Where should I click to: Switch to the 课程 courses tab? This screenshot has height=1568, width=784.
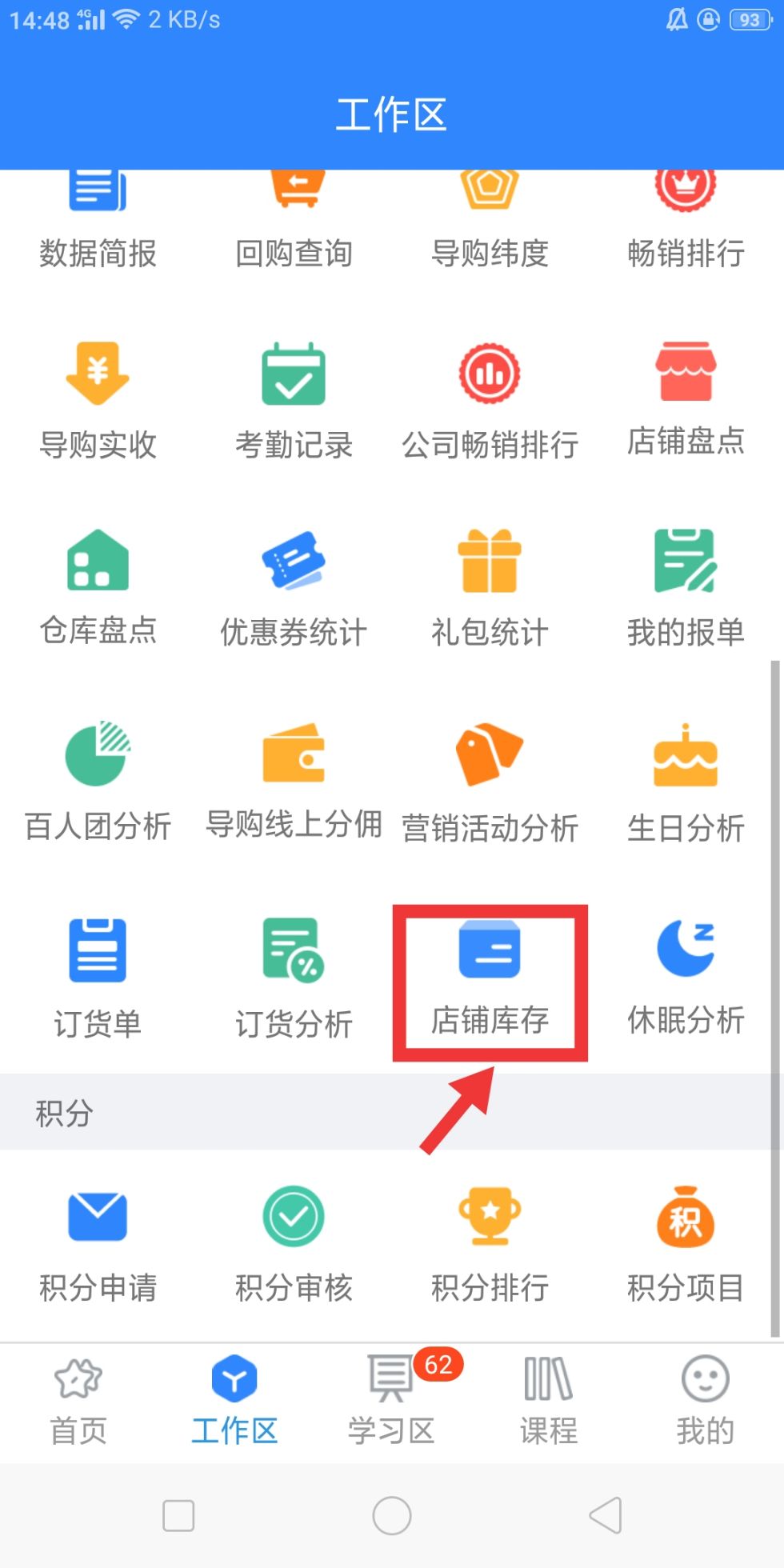(x=548, y=1402)
